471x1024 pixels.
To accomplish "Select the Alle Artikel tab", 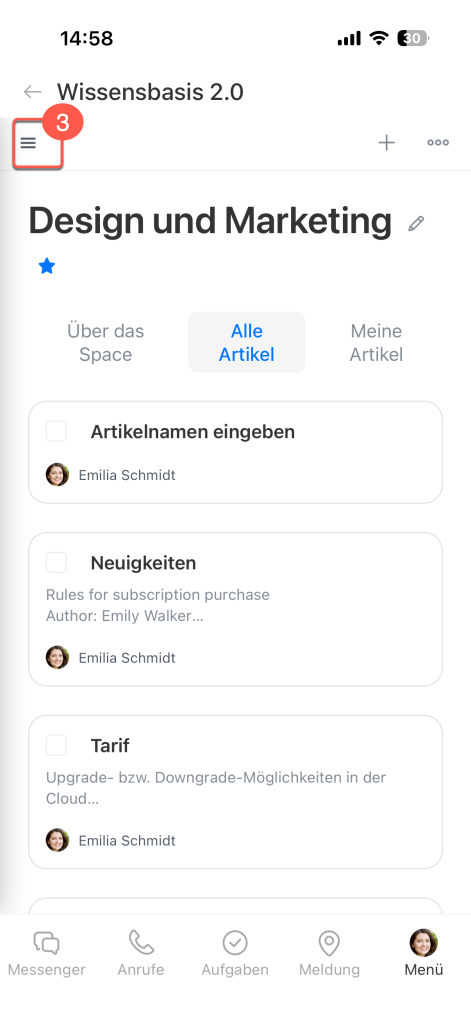I will pyautogui.click(x=246, y=342).
